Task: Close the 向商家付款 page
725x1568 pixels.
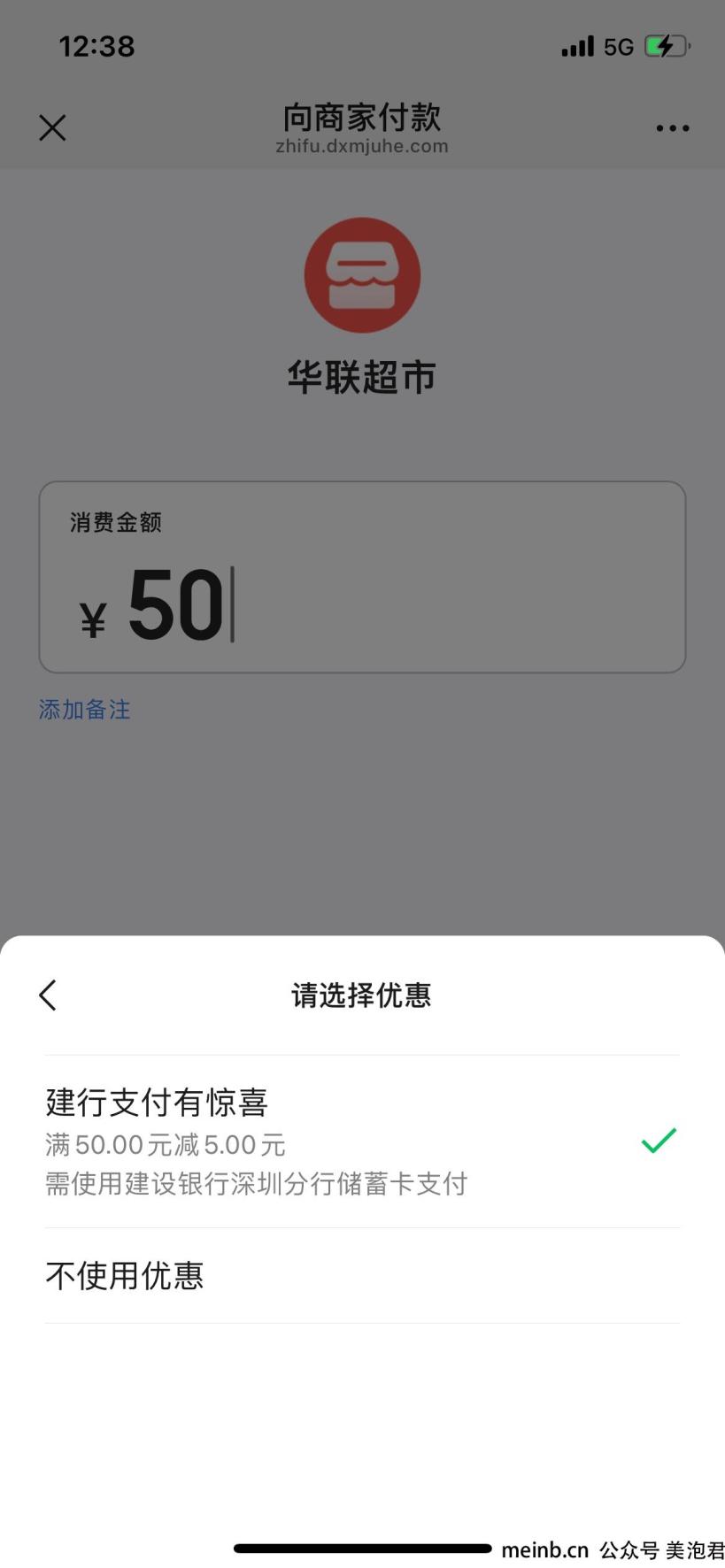Action: pos(52,128)
